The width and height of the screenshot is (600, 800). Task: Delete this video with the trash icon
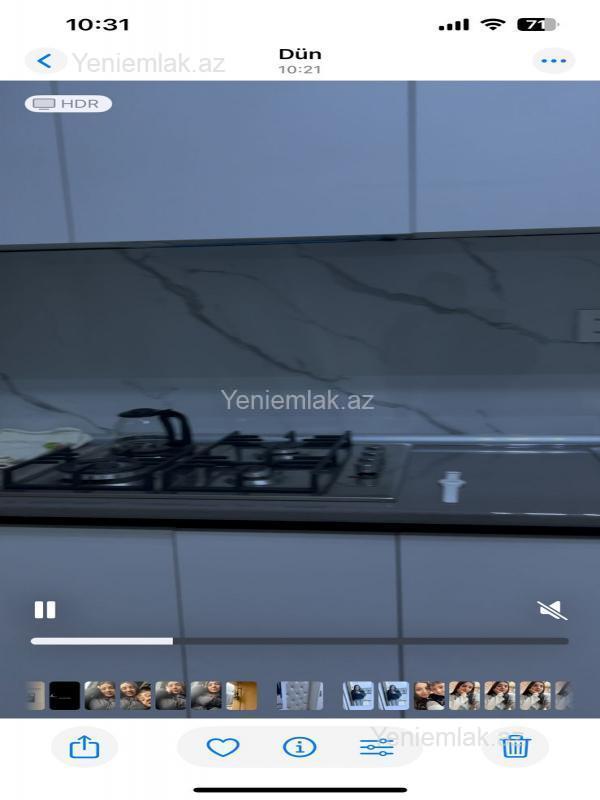(x=515, y=747)
